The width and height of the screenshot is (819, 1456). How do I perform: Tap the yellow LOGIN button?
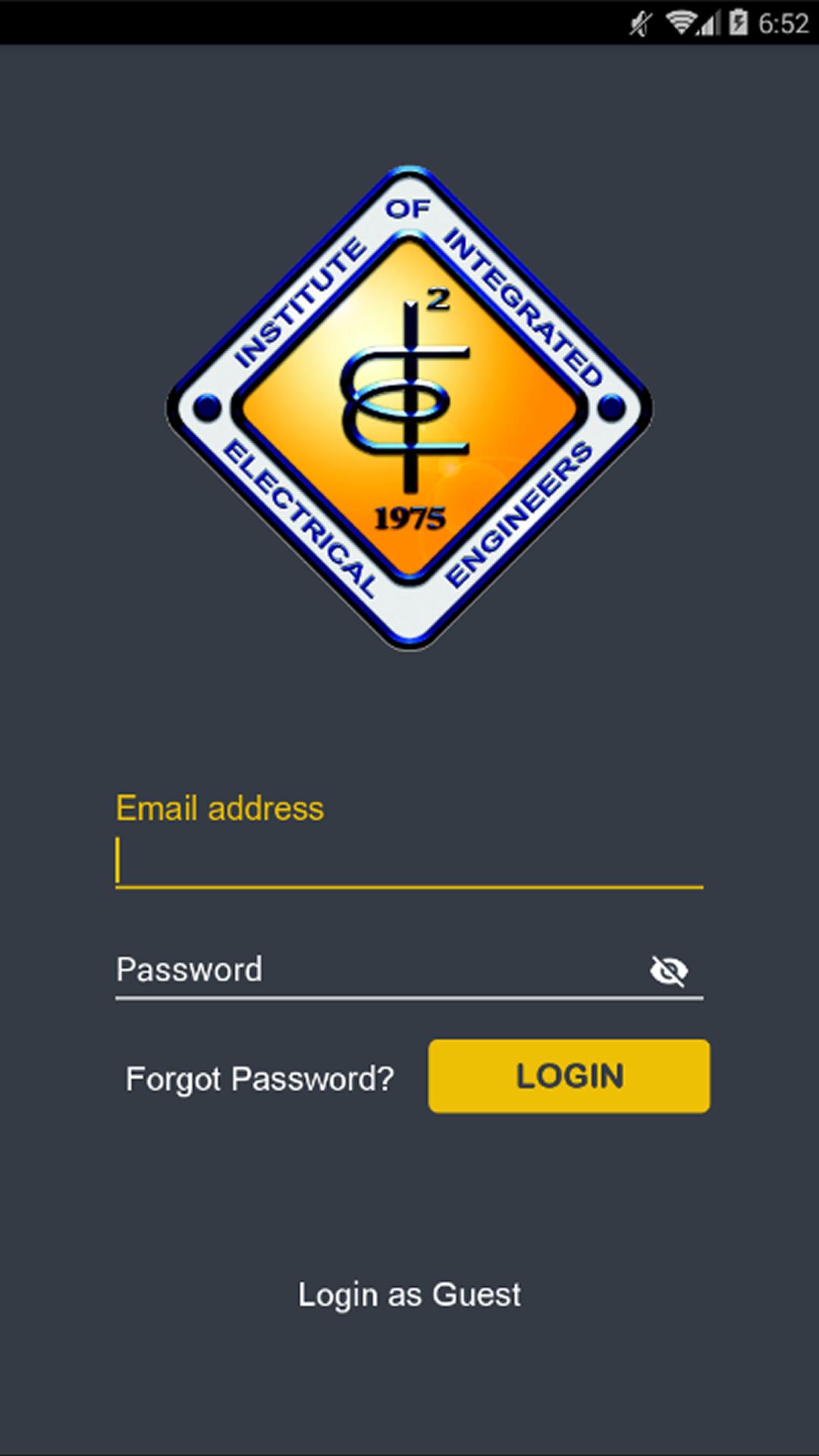tap(569, 1076)
